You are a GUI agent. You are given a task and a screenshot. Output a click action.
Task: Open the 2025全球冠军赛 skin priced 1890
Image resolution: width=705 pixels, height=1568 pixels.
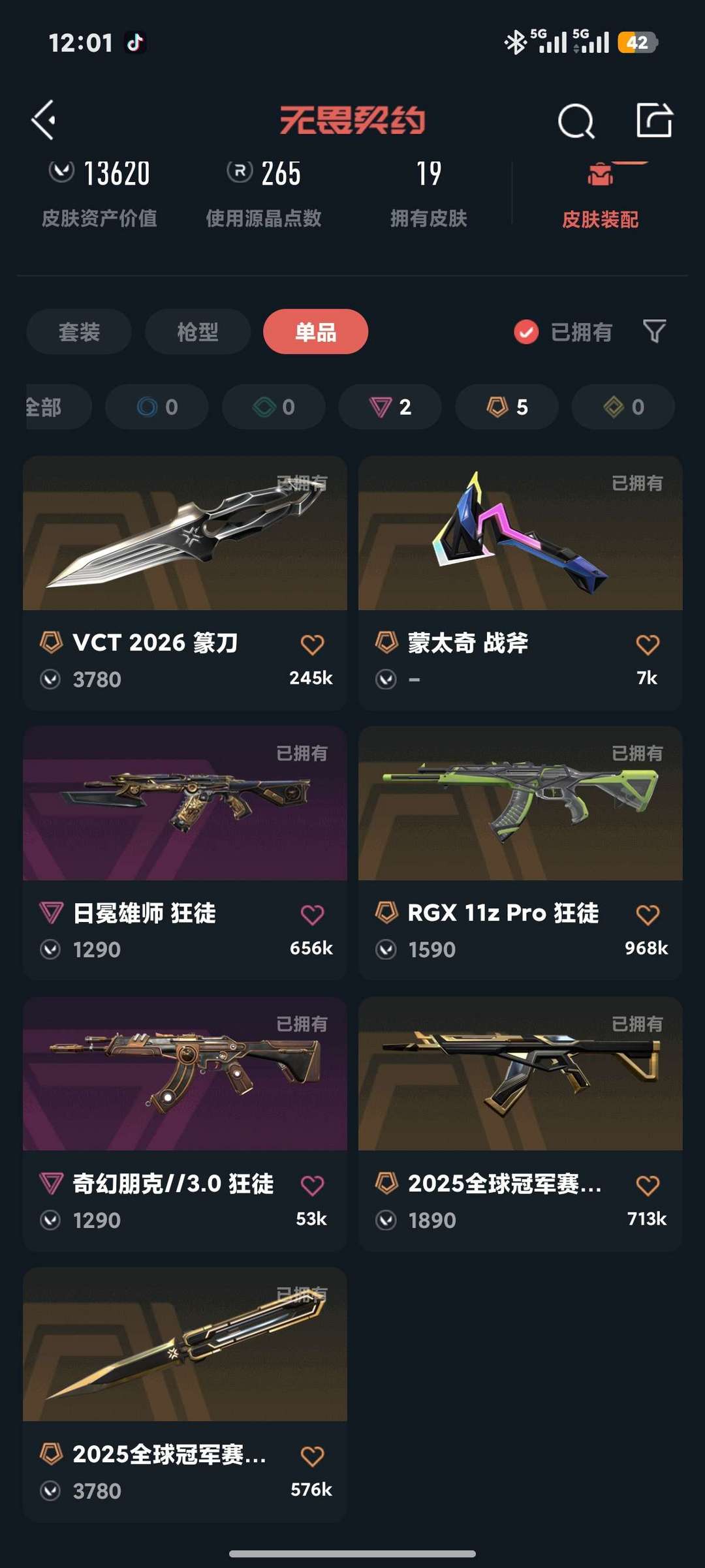click(x=520, y=1124)
